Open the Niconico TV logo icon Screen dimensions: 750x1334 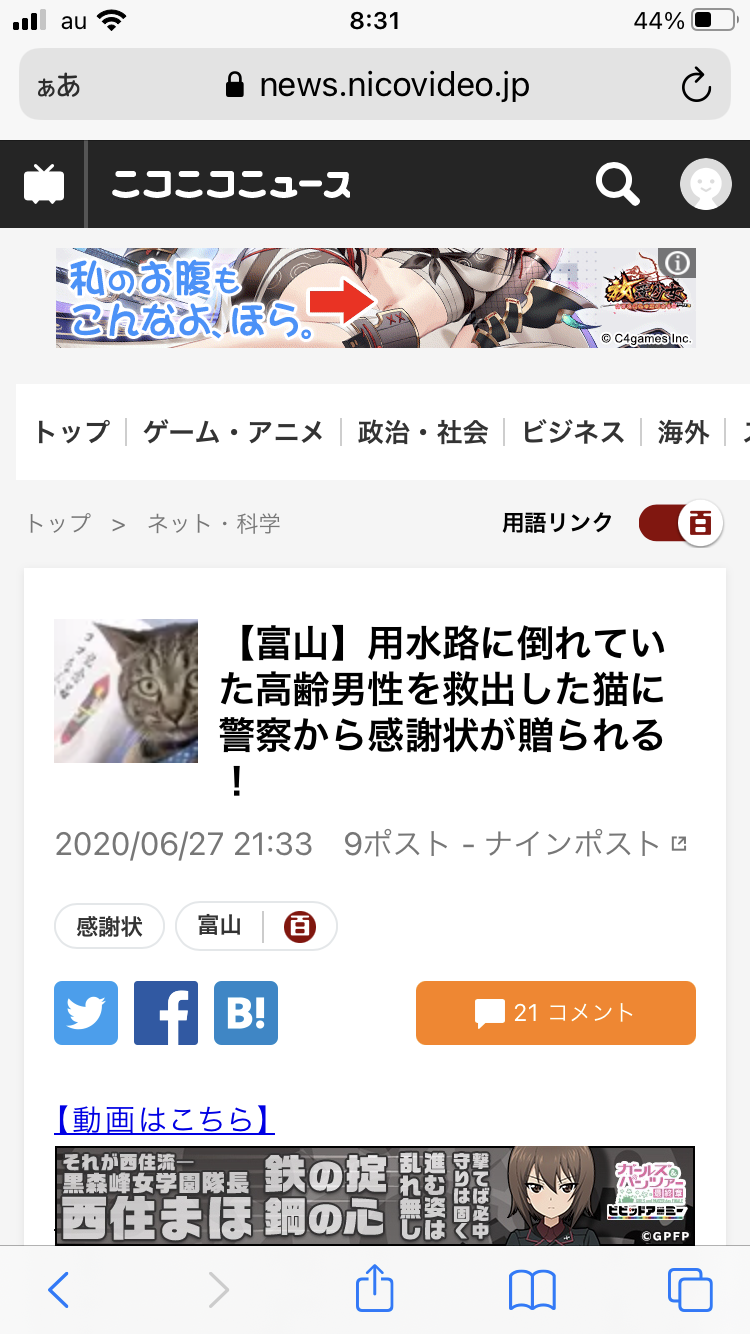coord(44,184)
